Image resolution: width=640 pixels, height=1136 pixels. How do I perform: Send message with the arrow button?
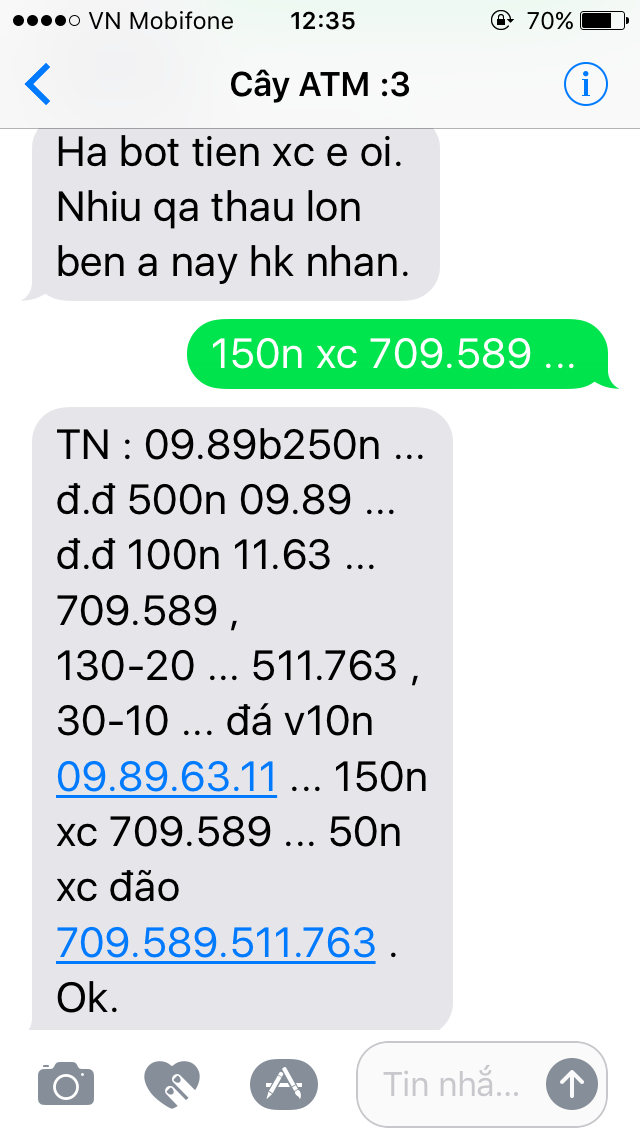point(572,1084)
